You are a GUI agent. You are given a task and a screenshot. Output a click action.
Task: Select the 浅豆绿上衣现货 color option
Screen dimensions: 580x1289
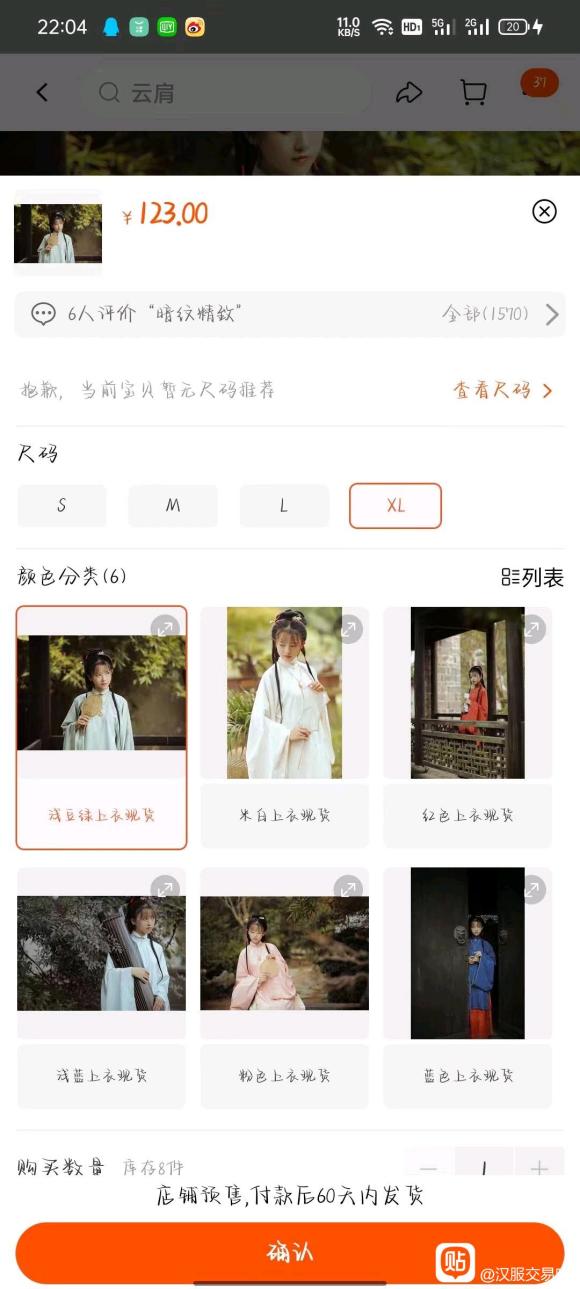[101, 728]
